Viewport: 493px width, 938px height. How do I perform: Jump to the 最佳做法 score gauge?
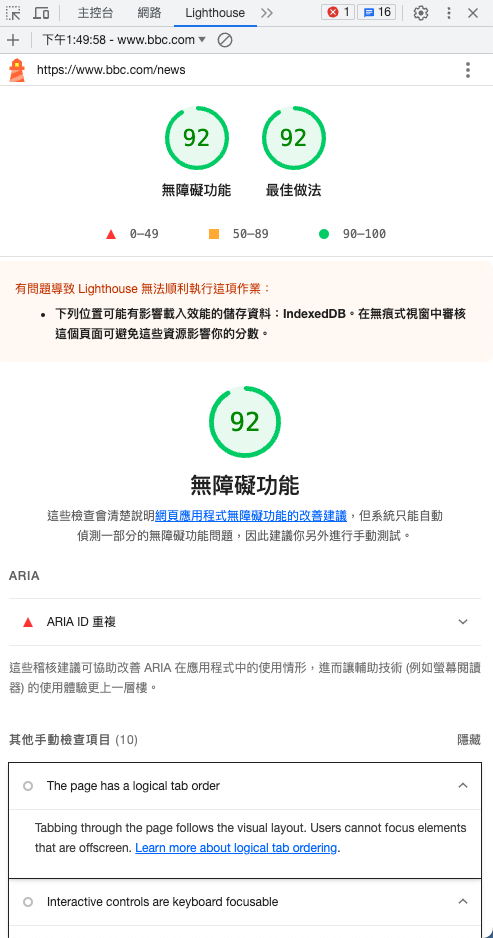(293, 152)
